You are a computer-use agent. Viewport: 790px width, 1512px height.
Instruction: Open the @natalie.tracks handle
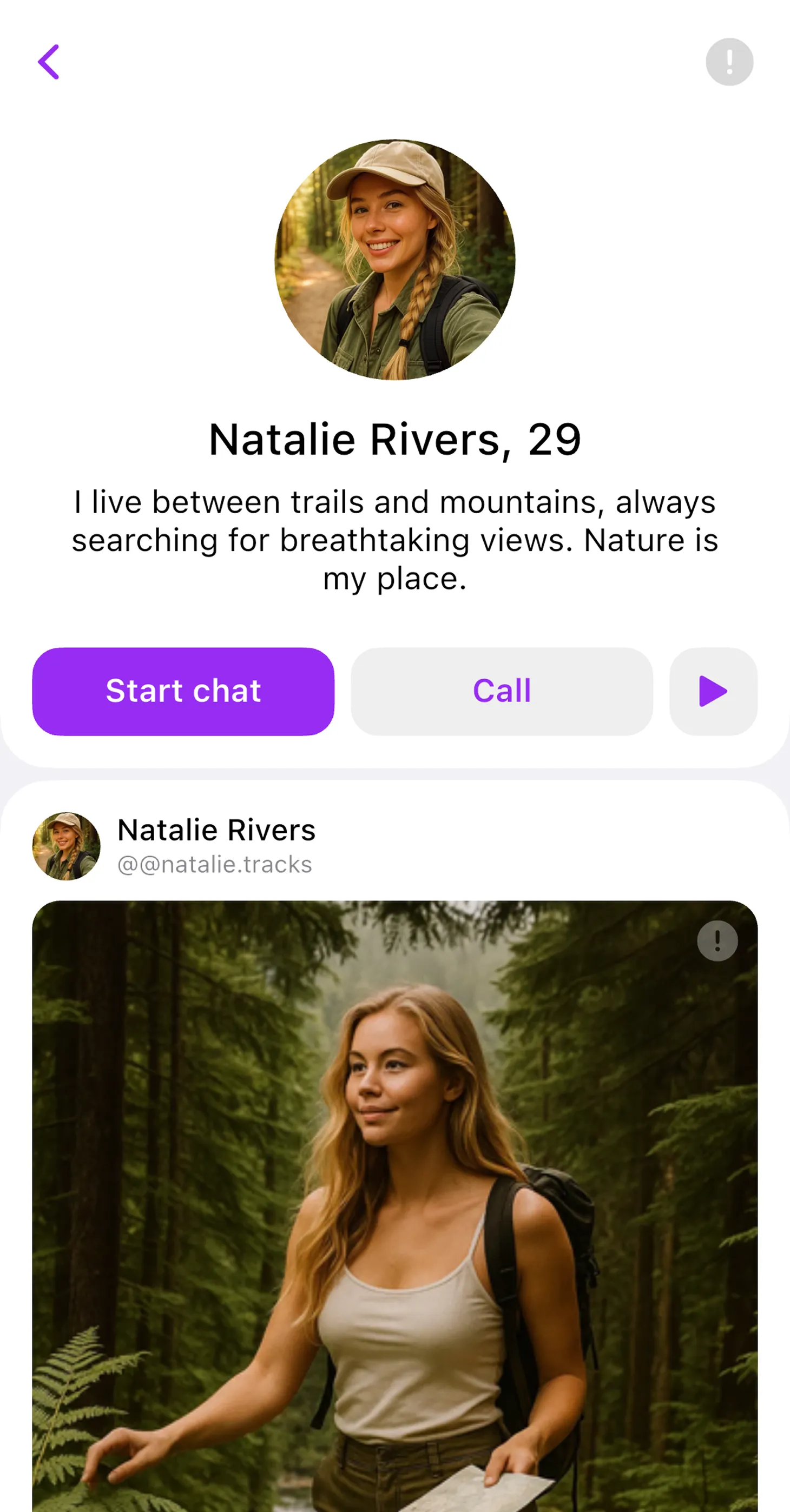(x=214, y=864)
